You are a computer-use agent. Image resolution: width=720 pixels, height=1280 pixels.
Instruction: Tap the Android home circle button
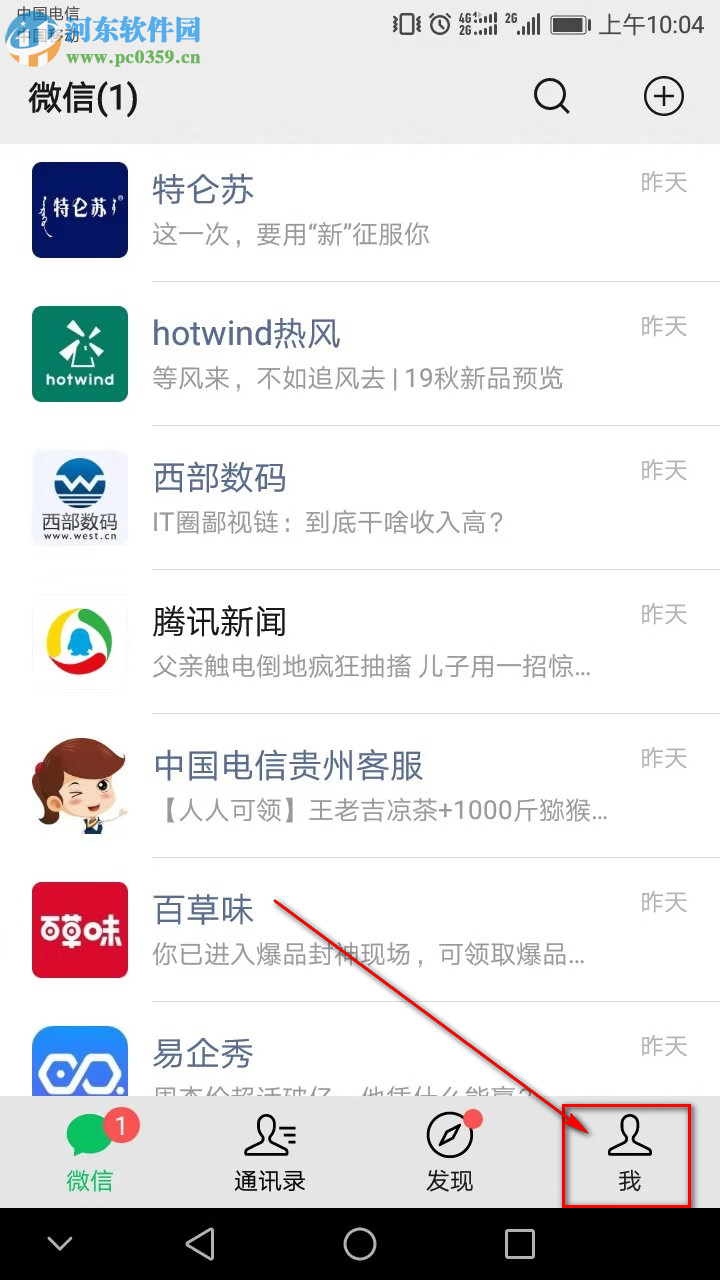360,1243
